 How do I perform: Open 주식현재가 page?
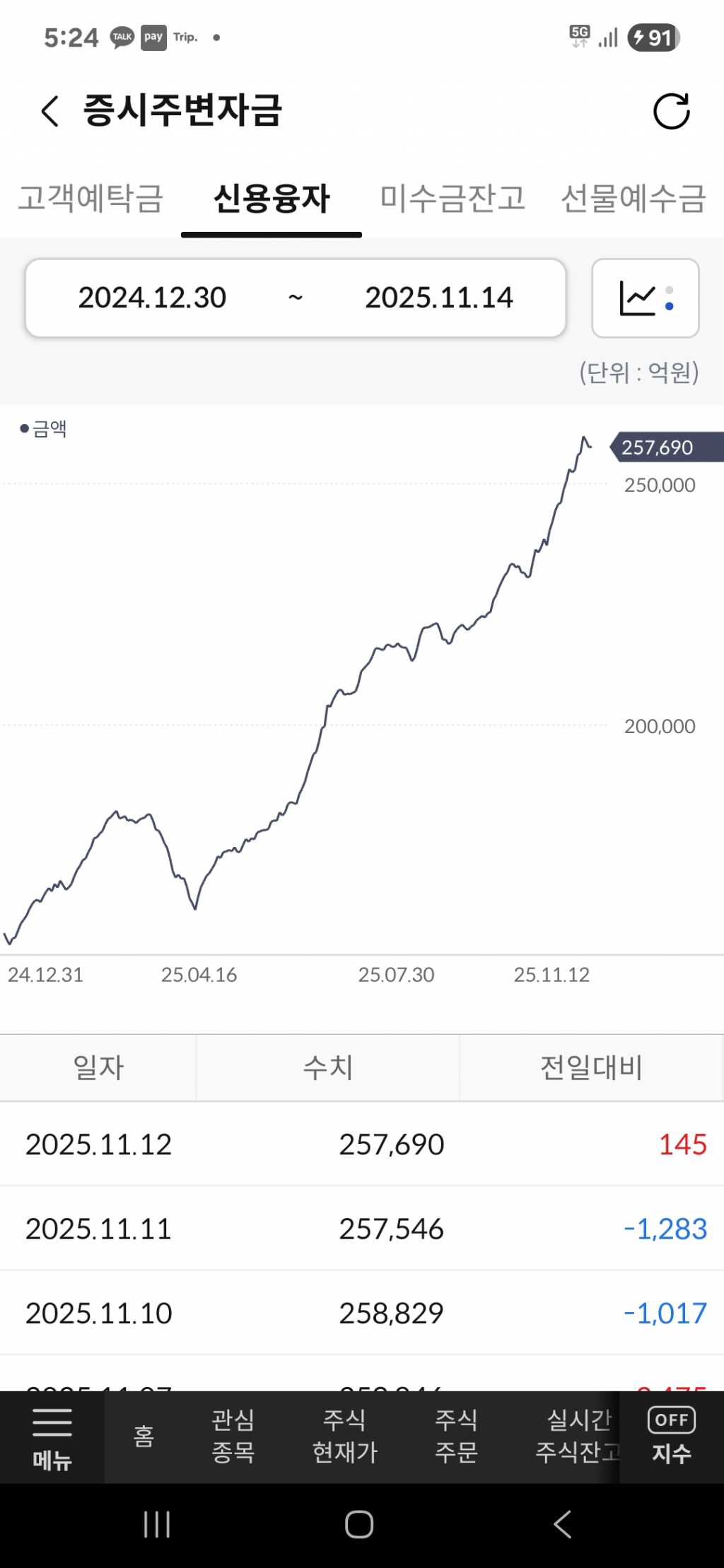click(345, 1436)
